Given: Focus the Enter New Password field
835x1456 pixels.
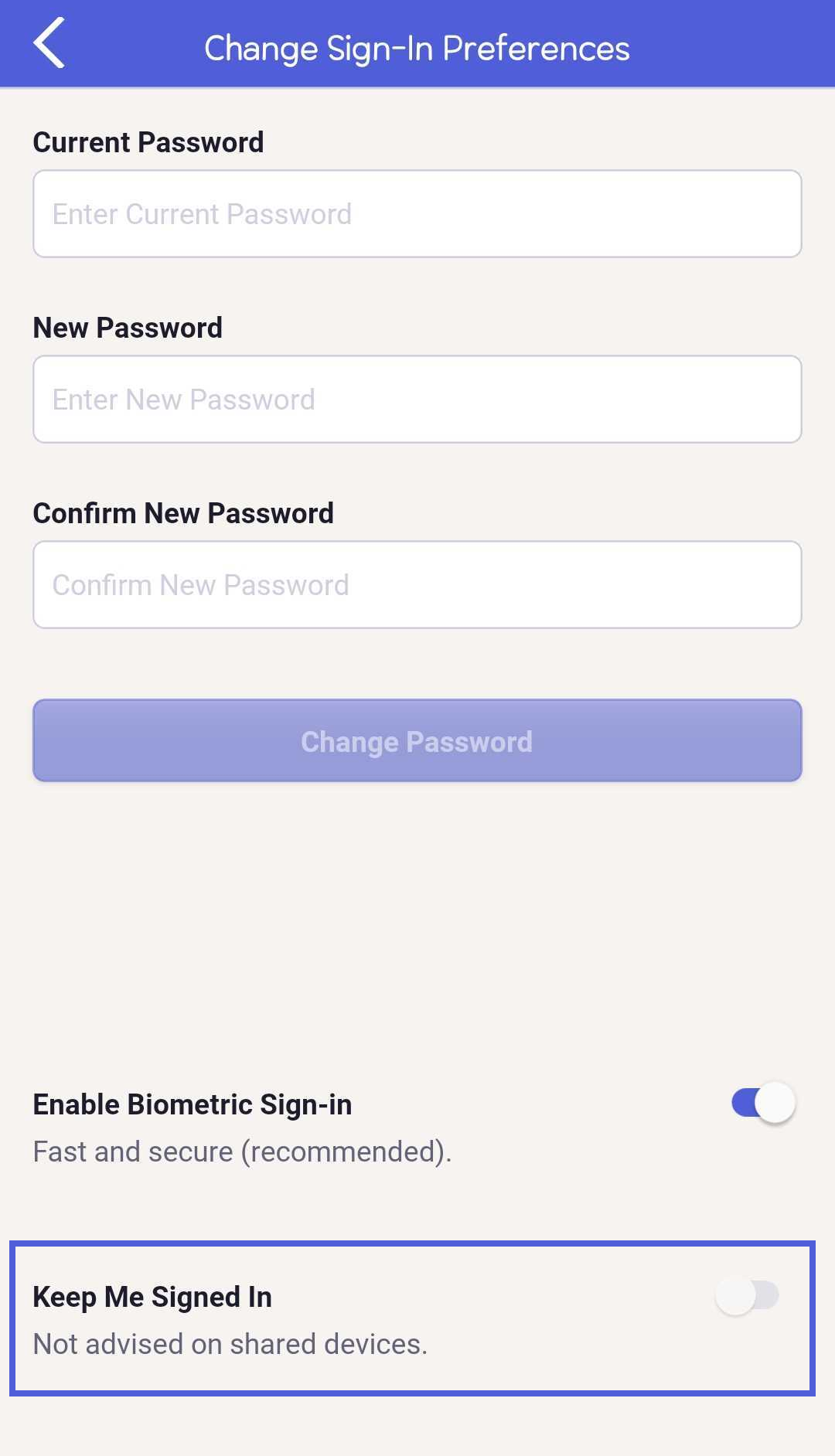Looking at the screenshot, I should pyautogui.click(x=417, y=400).
